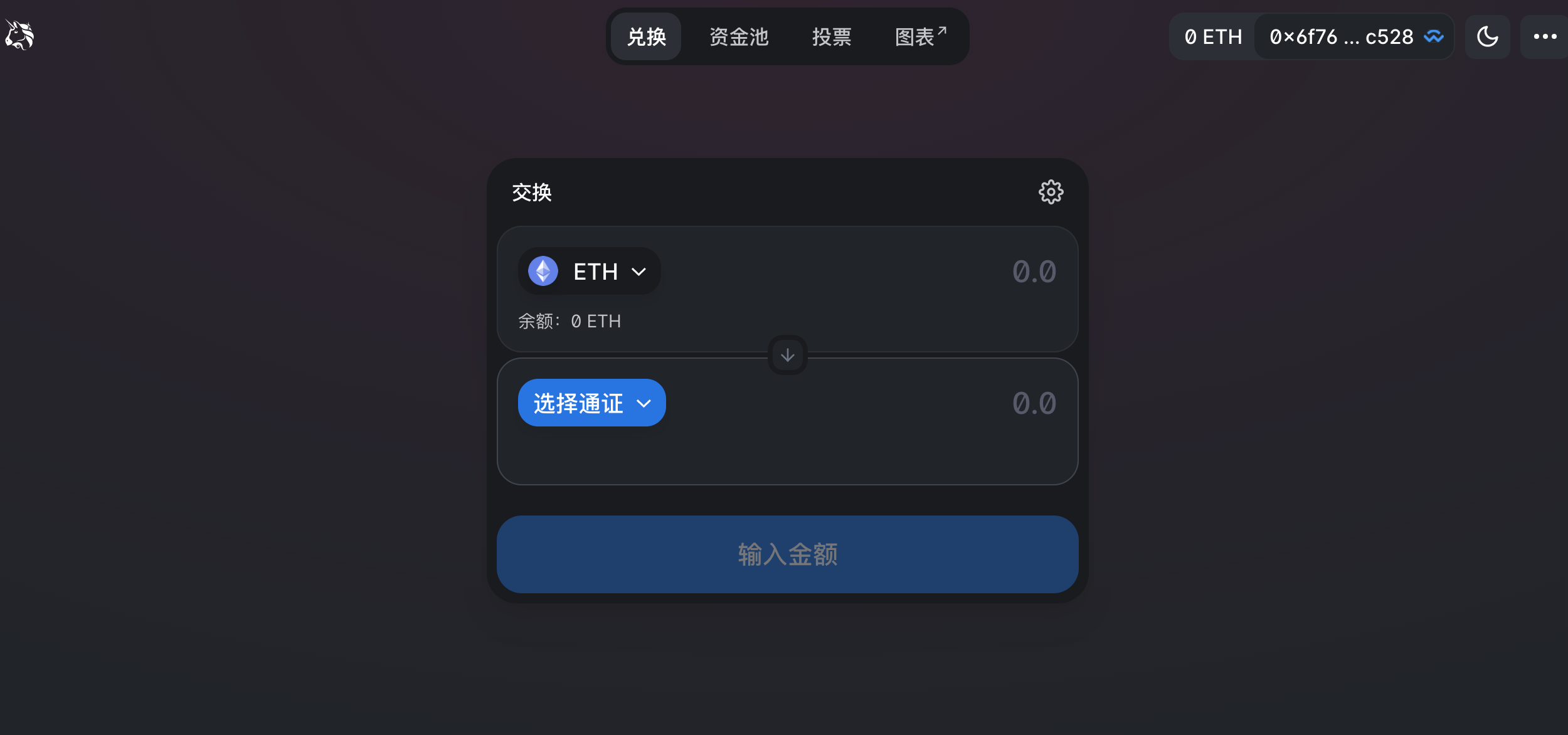
Task: Flip tokens with the down arrow
Action: click(787, 356)
